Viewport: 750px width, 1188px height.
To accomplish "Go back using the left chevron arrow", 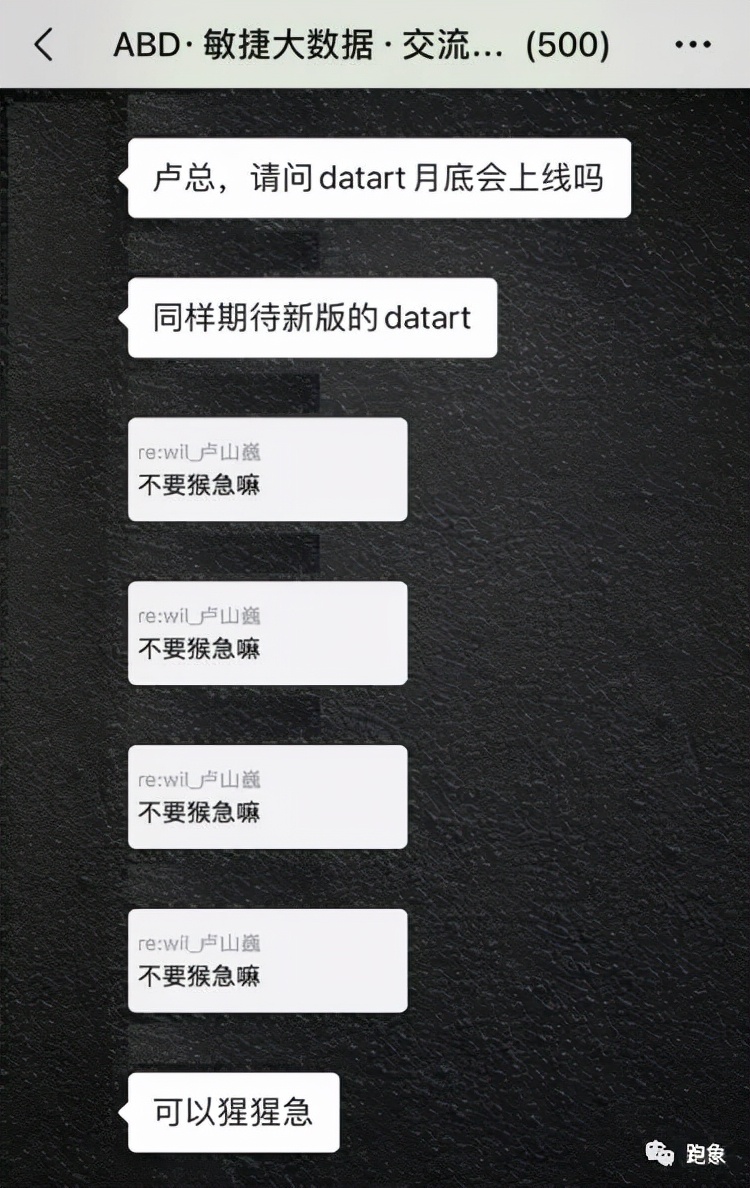I will [42, 44].
